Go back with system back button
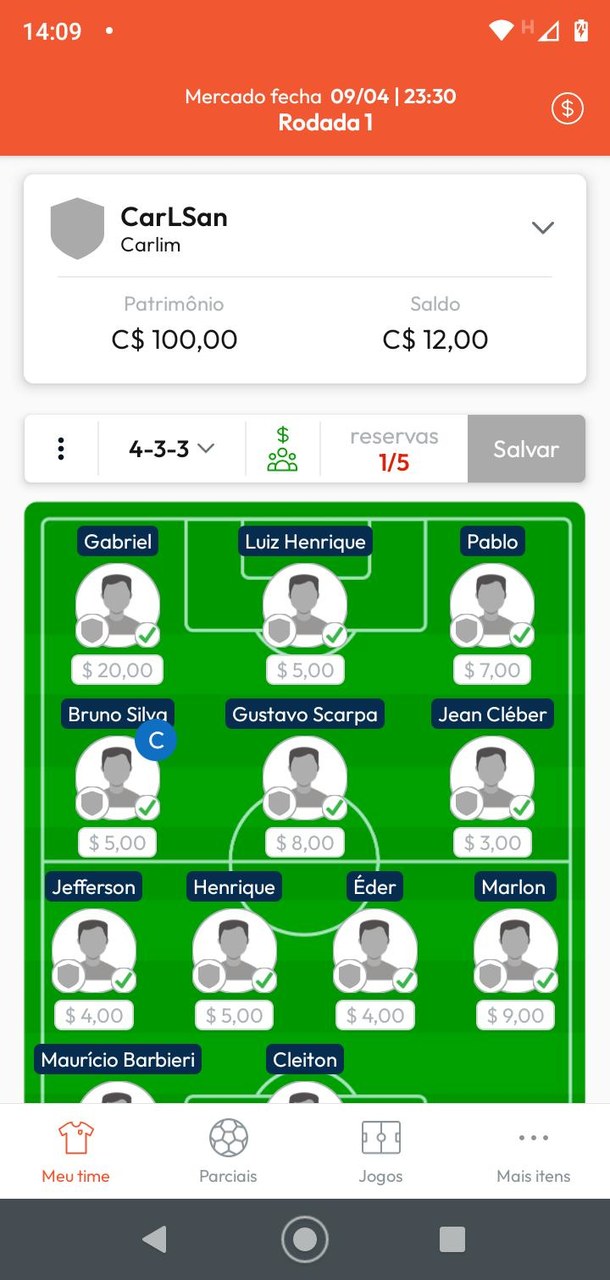Viewport: 610px width, 1280px height. [154, 1240]
